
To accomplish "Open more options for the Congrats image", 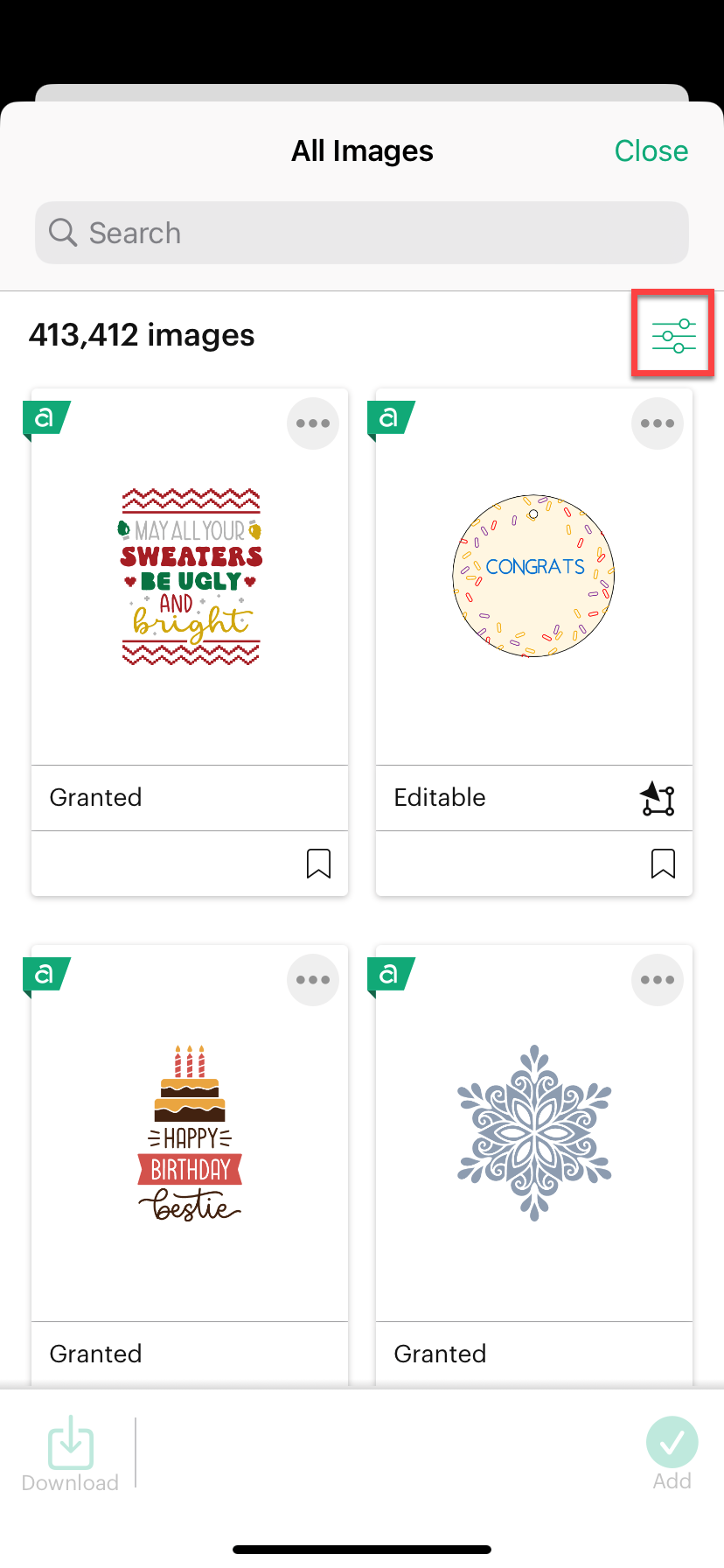I will tap(657, 423).
